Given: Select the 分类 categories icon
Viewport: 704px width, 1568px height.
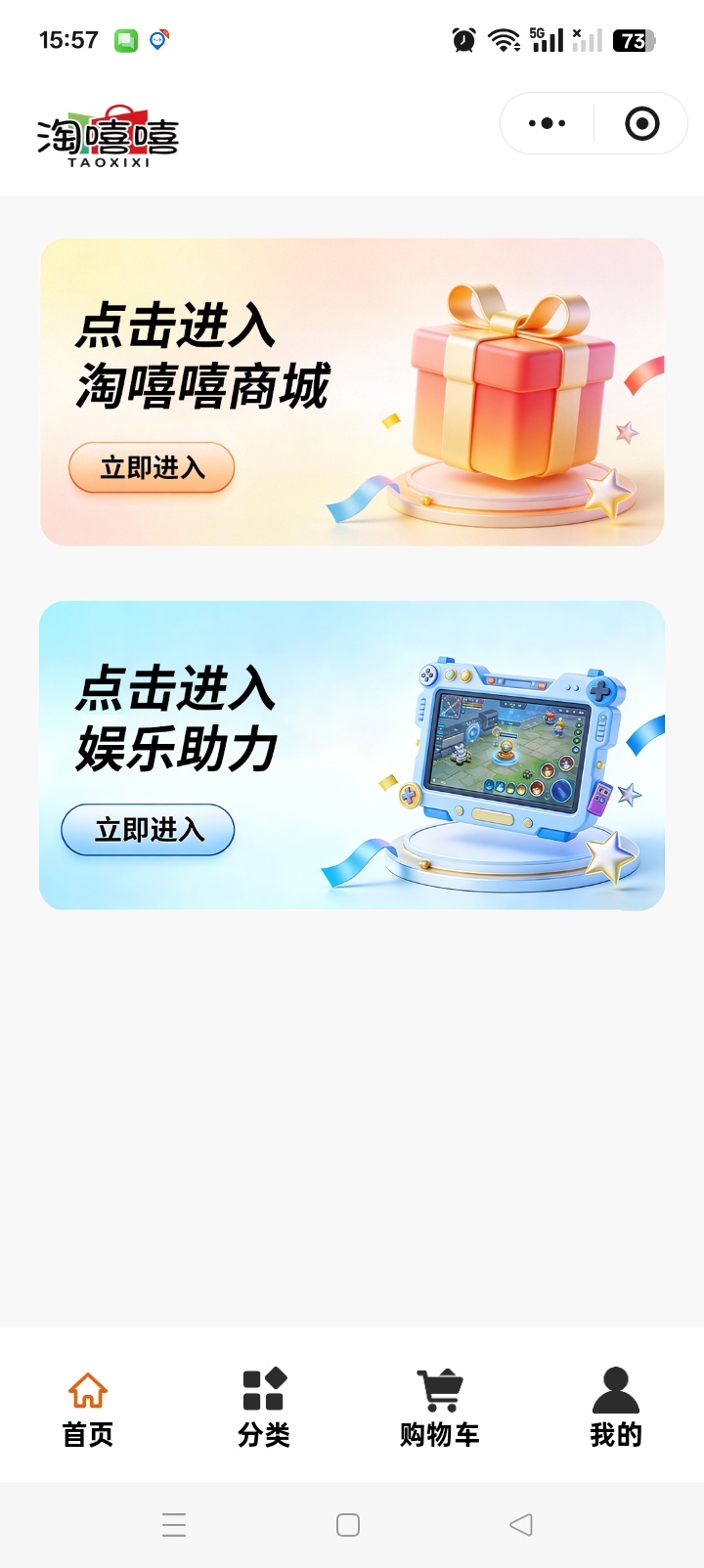Looking at the screenshot, I should point(262,1387).
